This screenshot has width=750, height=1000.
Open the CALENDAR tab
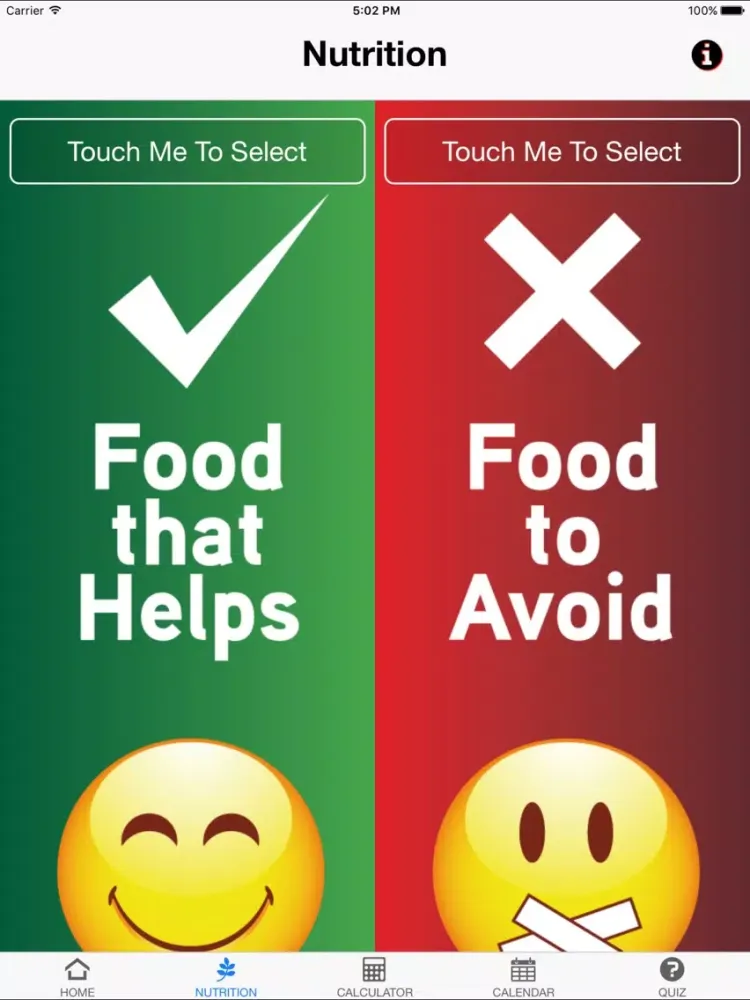click(x=522, y=992)
